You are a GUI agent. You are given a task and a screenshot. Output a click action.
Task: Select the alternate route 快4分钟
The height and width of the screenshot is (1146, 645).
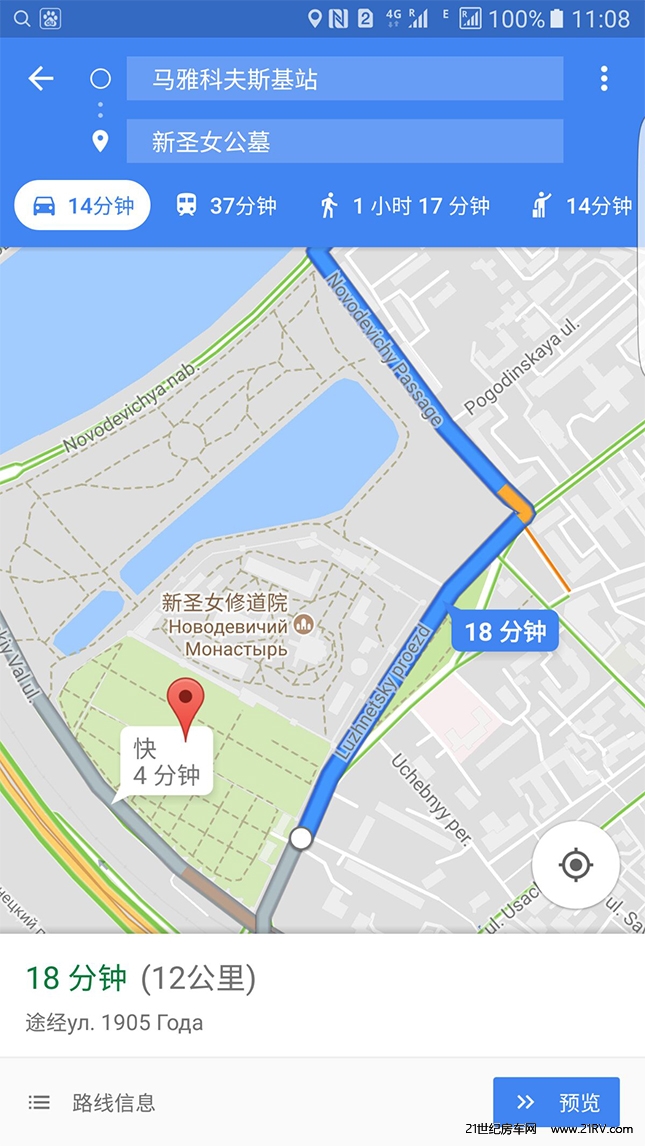pos(166,762)
